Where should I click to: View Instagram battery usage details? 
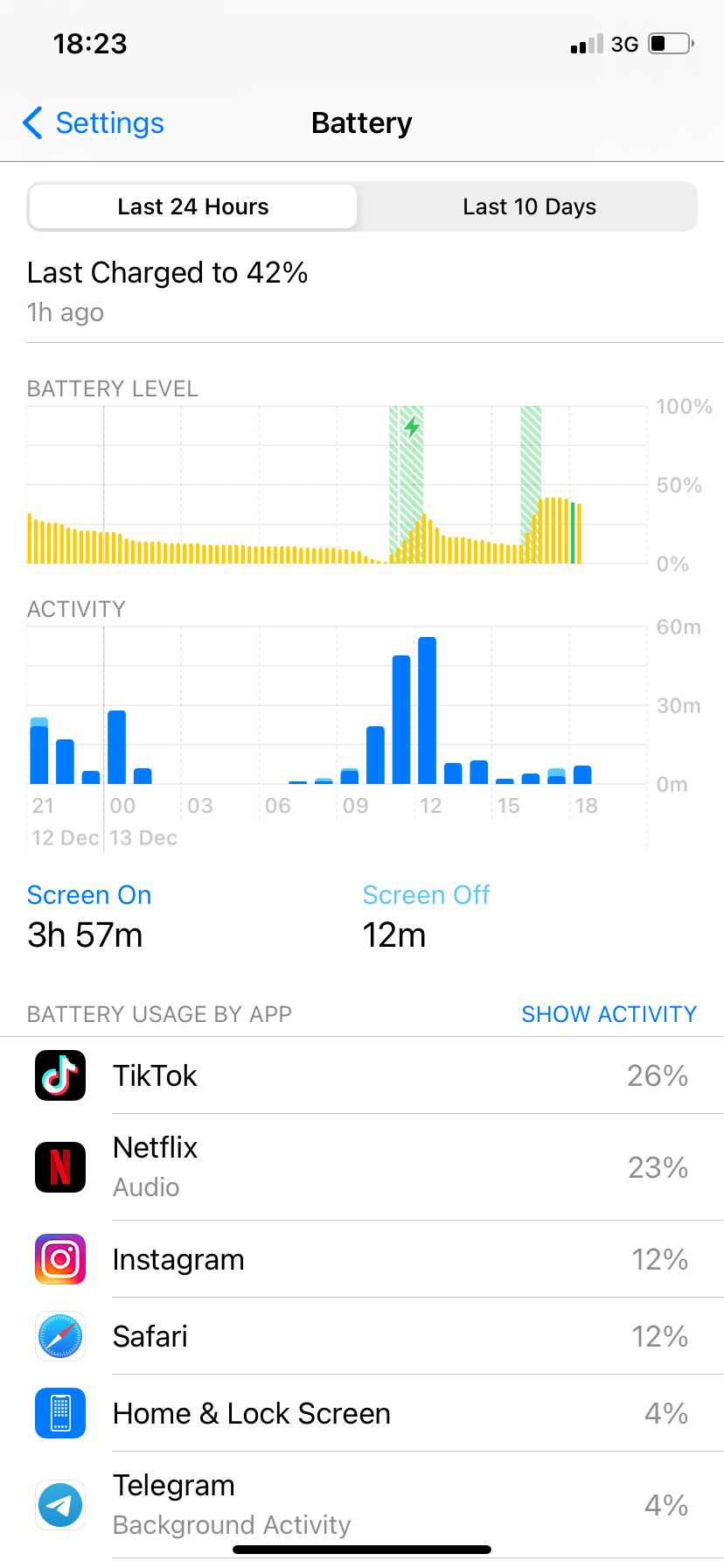point(362,1259)
